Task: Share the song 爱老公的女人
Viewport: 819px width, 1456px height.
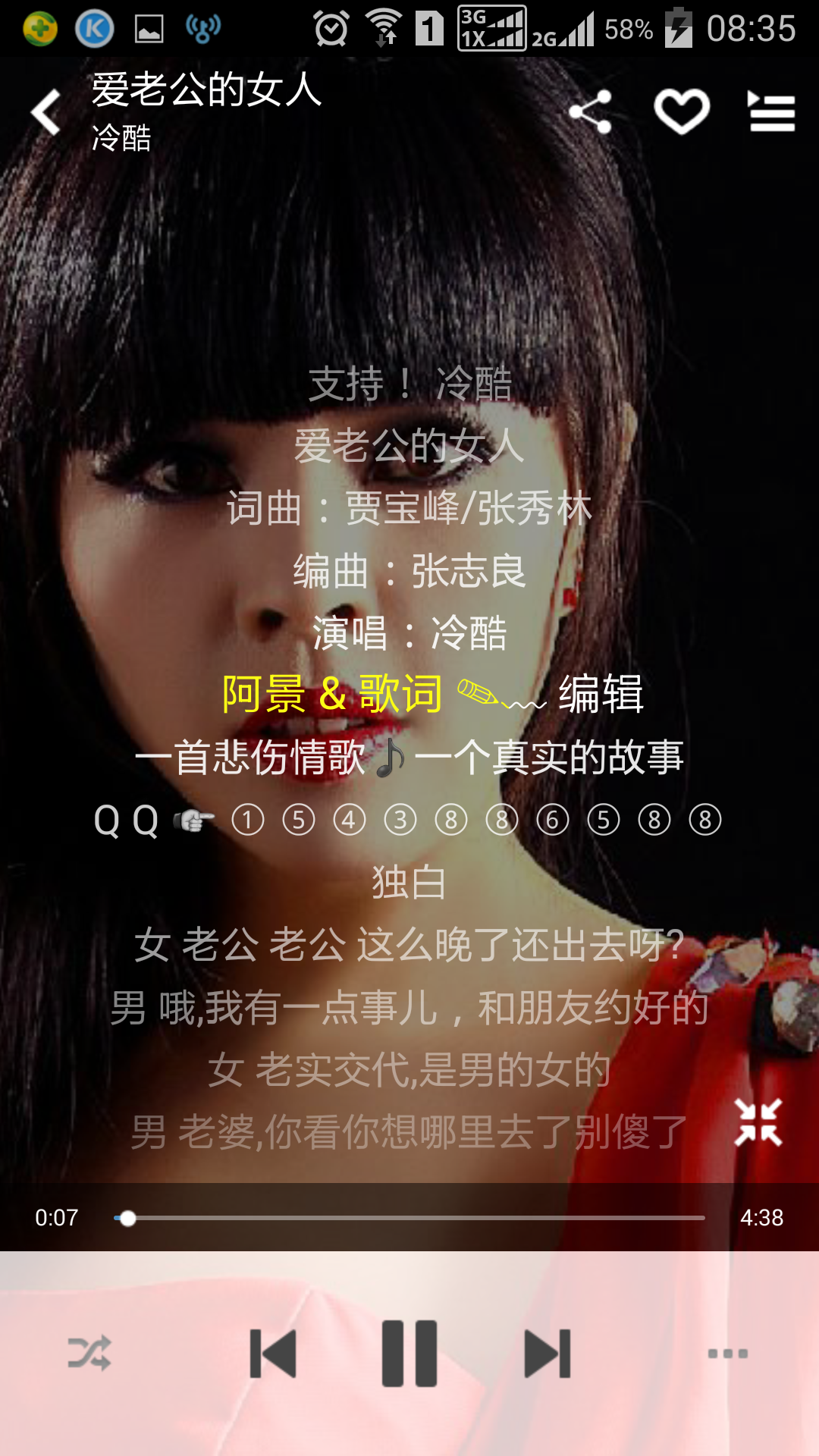Action: [591, 112]
